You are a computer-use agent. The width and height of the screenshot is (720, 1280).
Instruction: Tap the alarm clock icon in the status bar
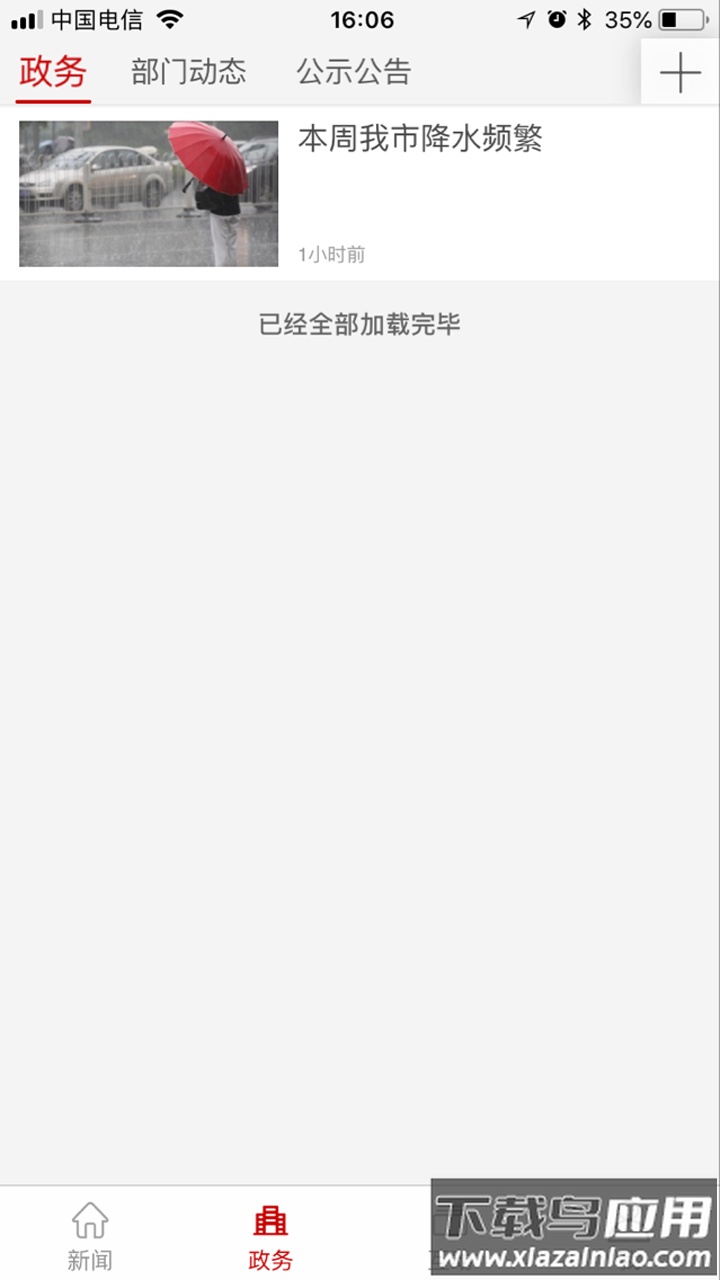(557, 17)
